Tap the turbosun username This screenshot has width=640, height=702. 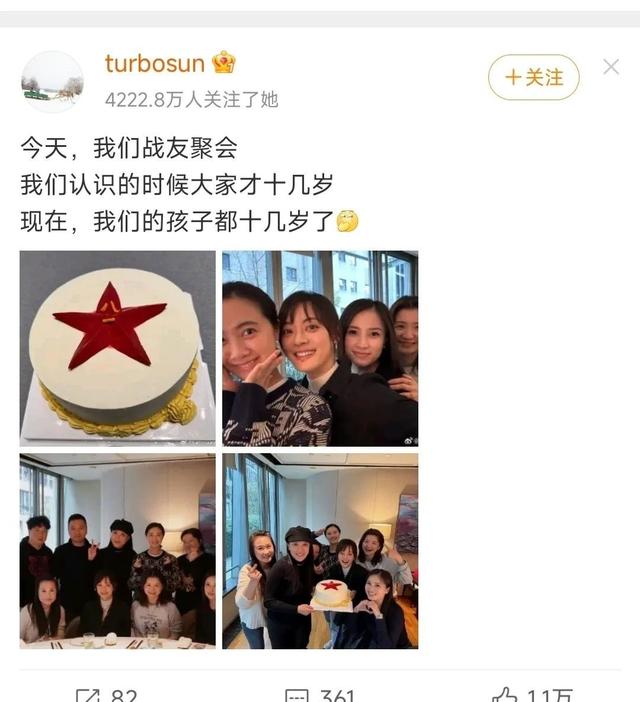(154, 64)
